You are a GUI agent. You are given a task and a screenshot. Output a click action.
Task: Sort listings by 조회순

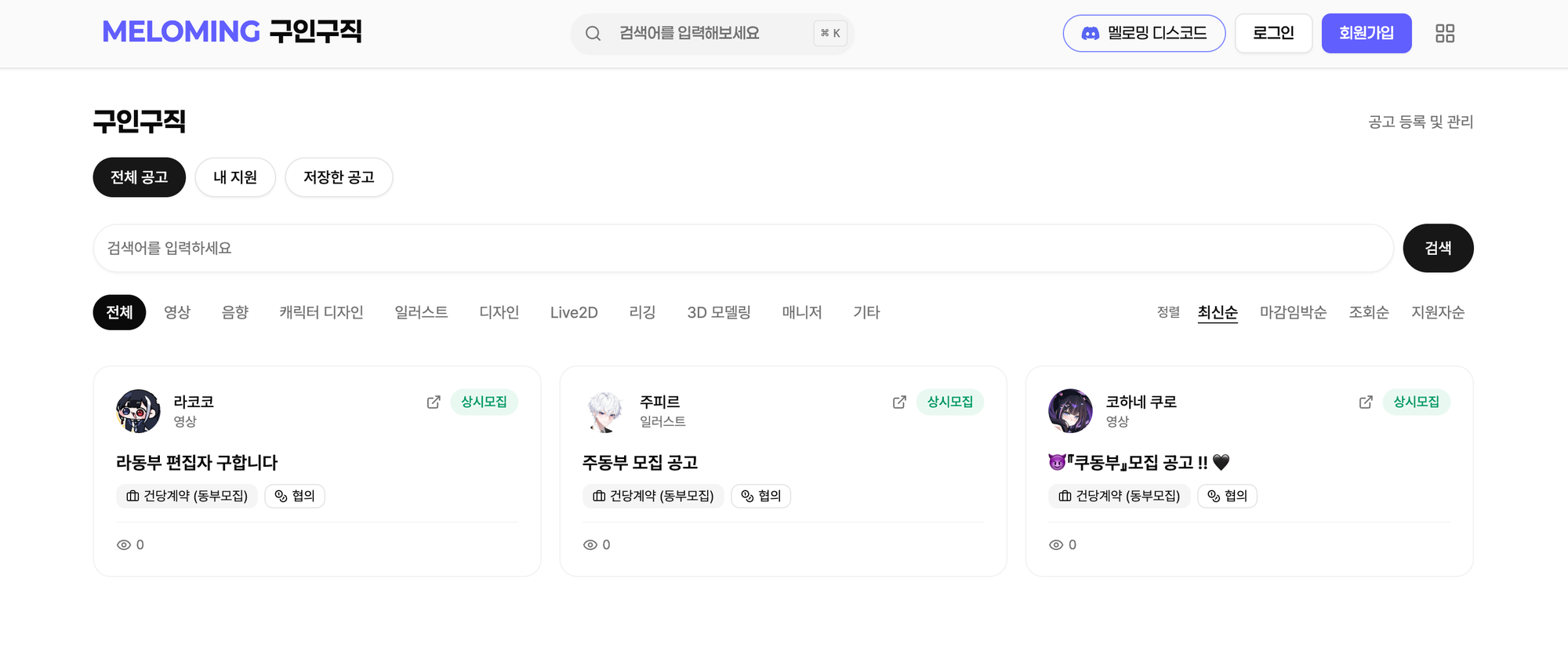click(1368, 312)
